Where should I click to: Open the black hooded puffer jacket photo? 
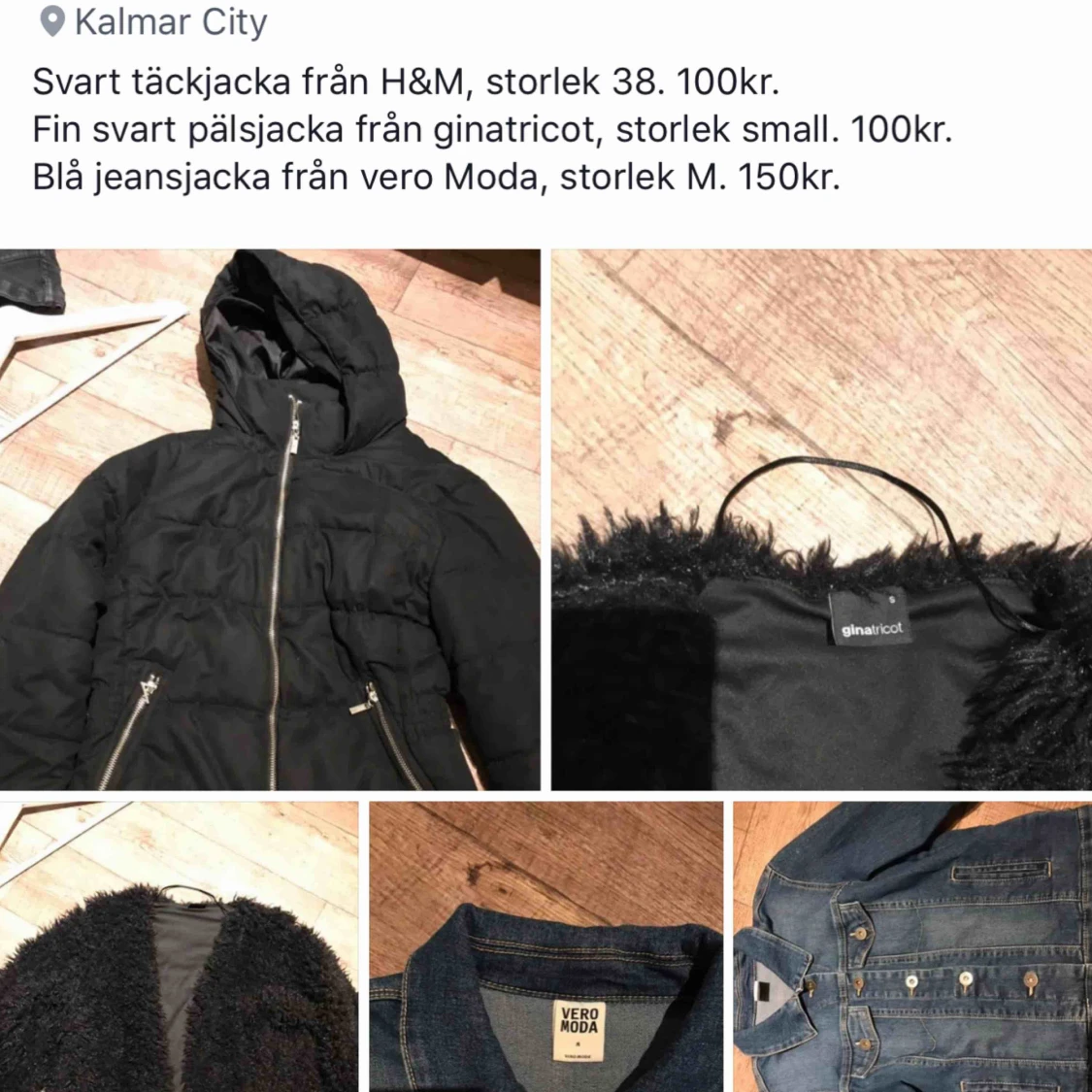tap(270, 519)
